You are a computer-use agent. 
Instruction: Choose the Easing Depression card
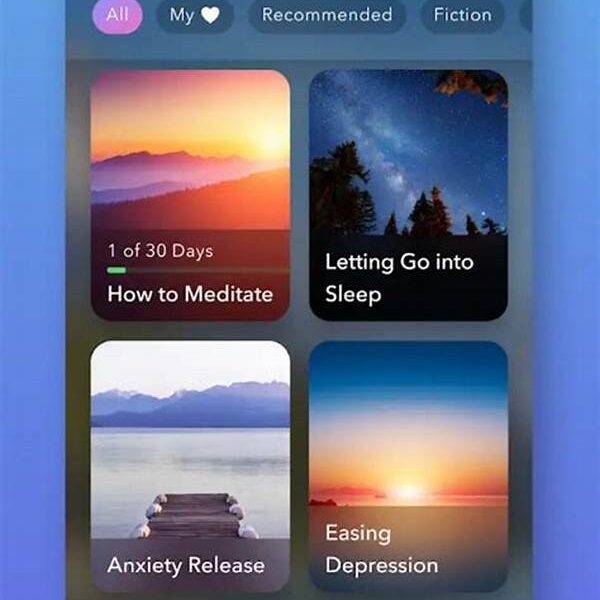pyautogui.click(x=408, y=467)
